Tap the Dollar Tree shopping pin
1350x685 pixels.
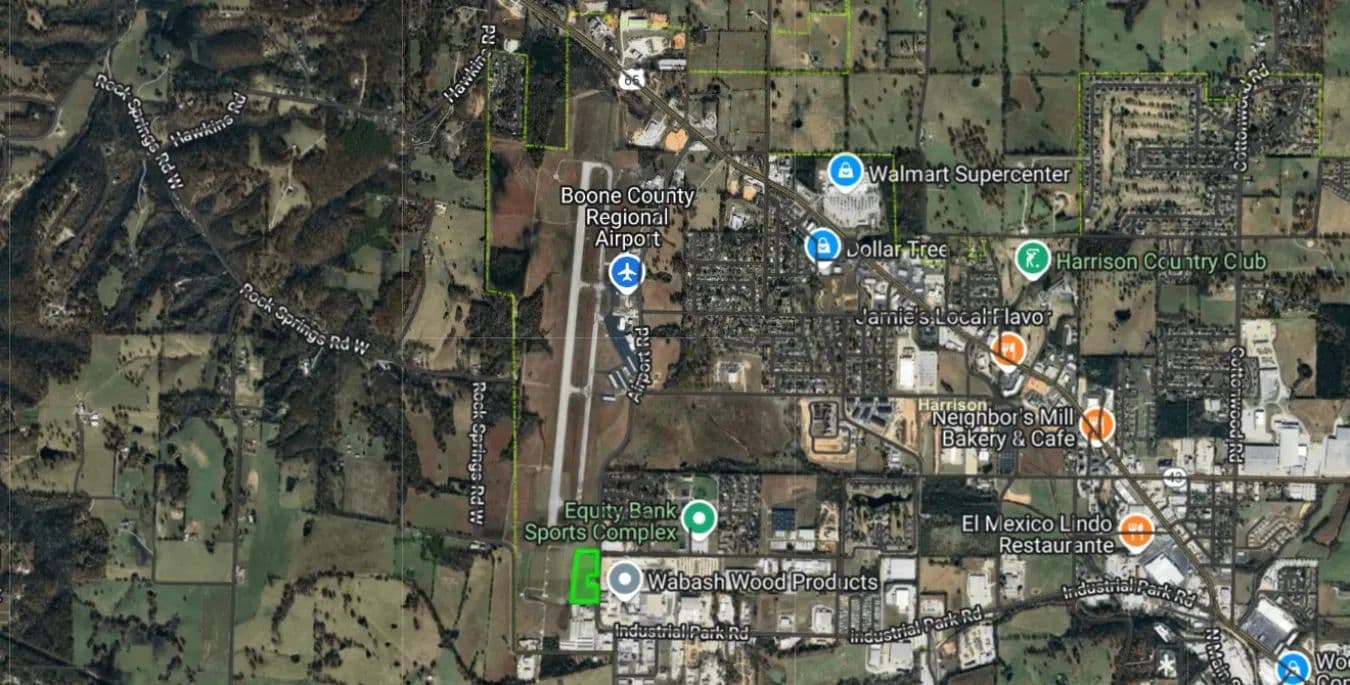point(822,245)
